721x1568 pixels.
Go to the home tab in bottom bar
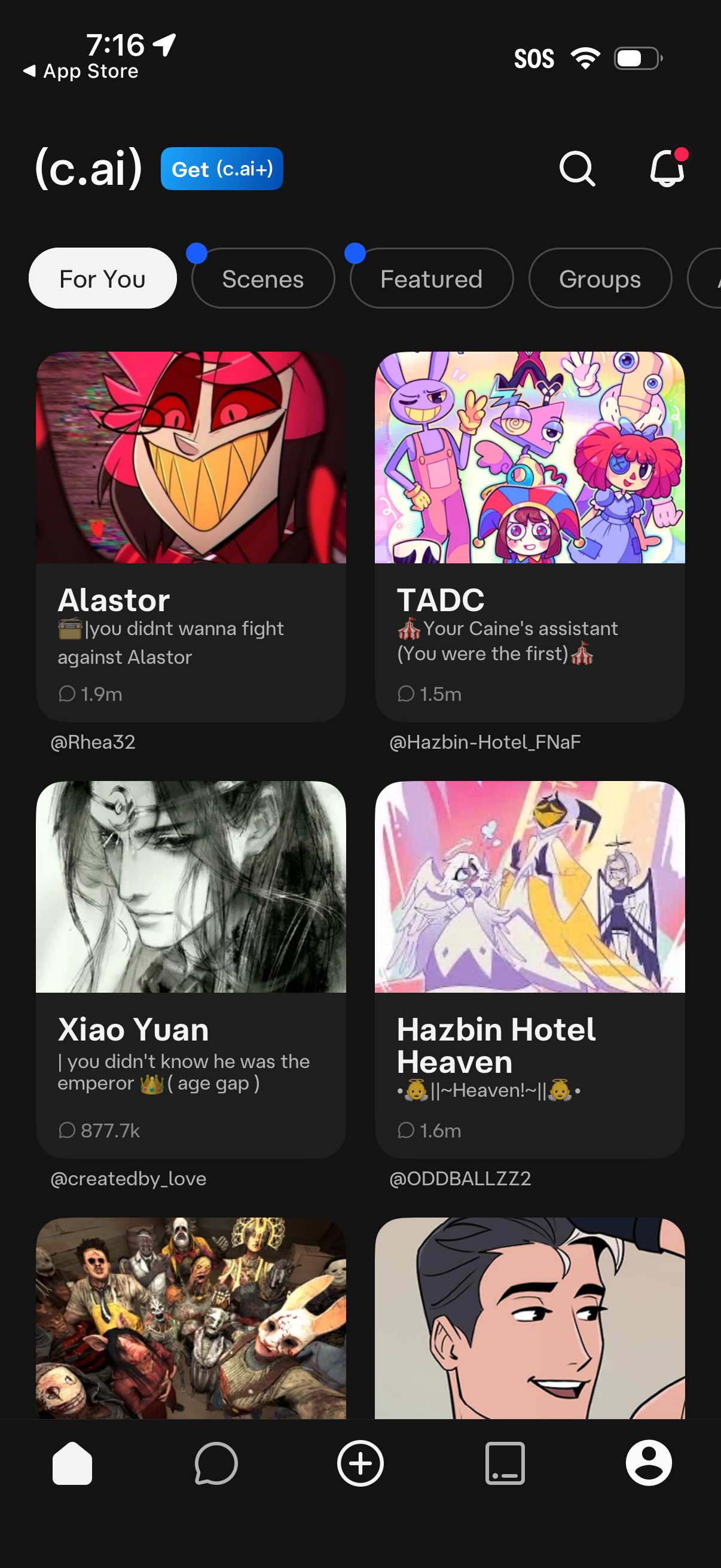click(72, 1463)
